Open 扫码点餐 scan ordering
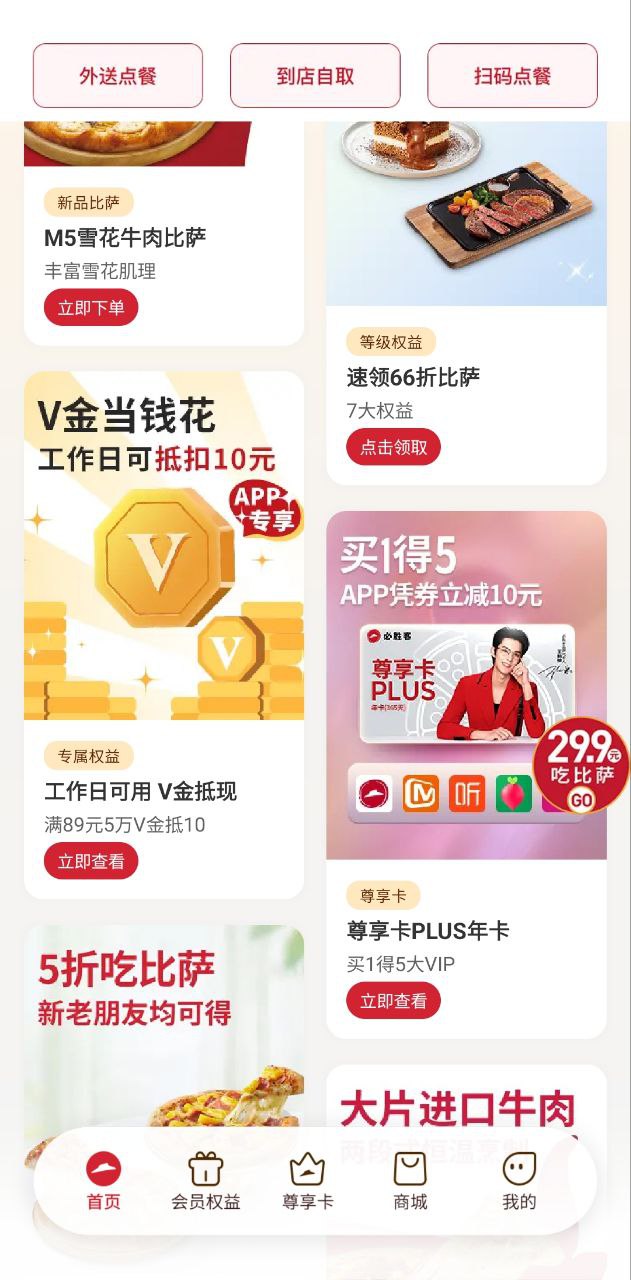The image size is (631, 1280). coord(512,76)
